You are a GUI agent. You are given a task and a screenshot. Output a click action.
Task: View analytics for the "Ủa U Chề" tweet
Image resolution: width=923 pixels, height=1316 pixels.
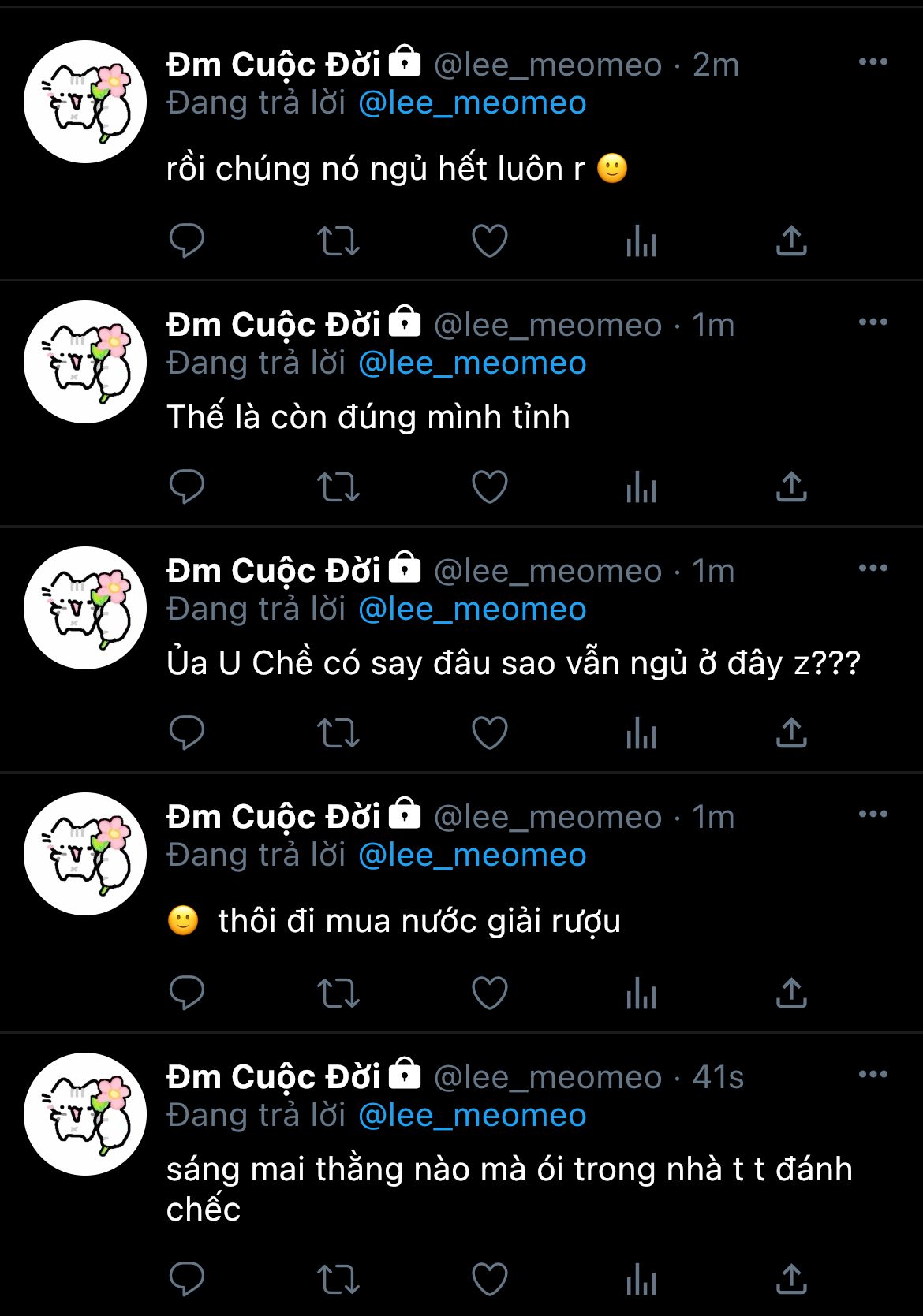[x=641, y=733]
